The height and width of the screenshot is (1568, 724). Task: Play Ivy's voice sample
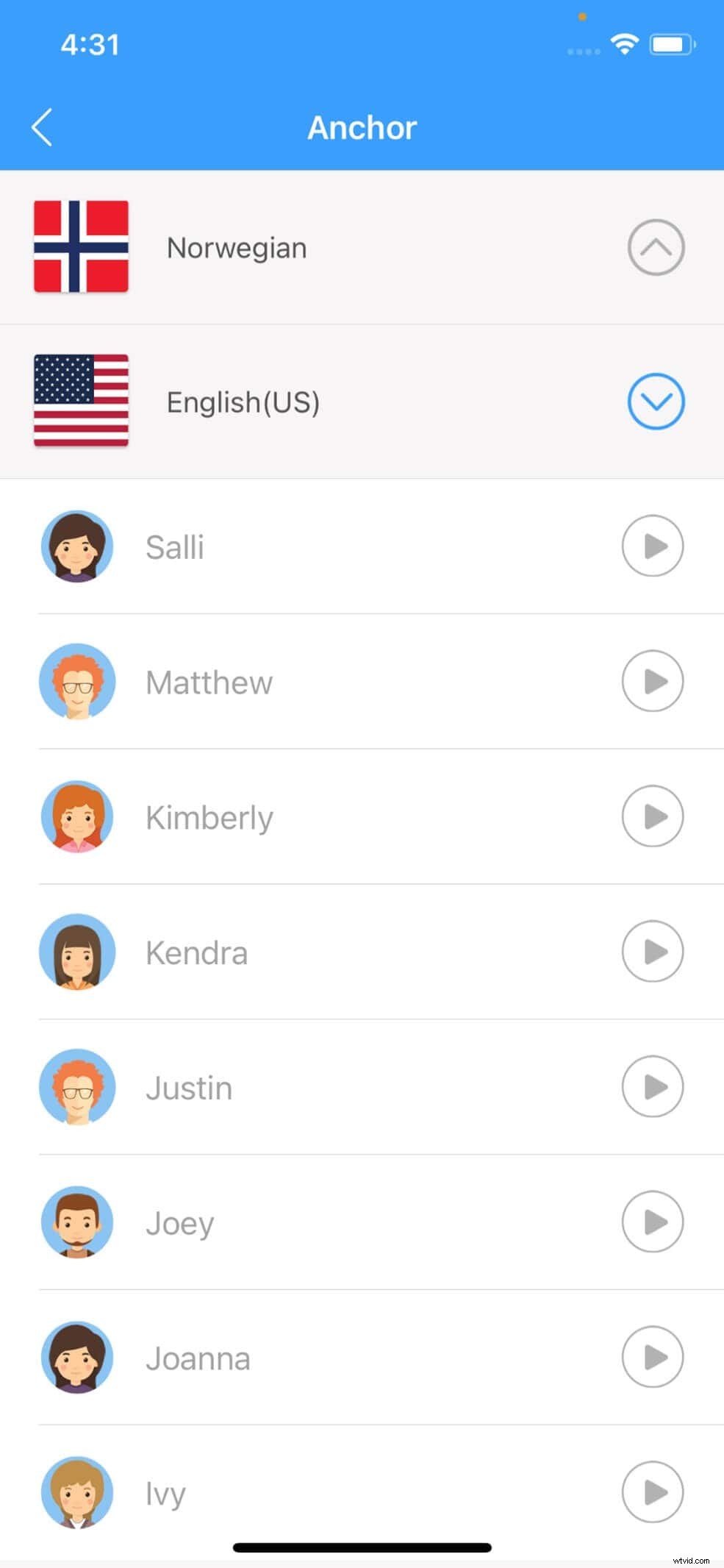[652, 1492]
